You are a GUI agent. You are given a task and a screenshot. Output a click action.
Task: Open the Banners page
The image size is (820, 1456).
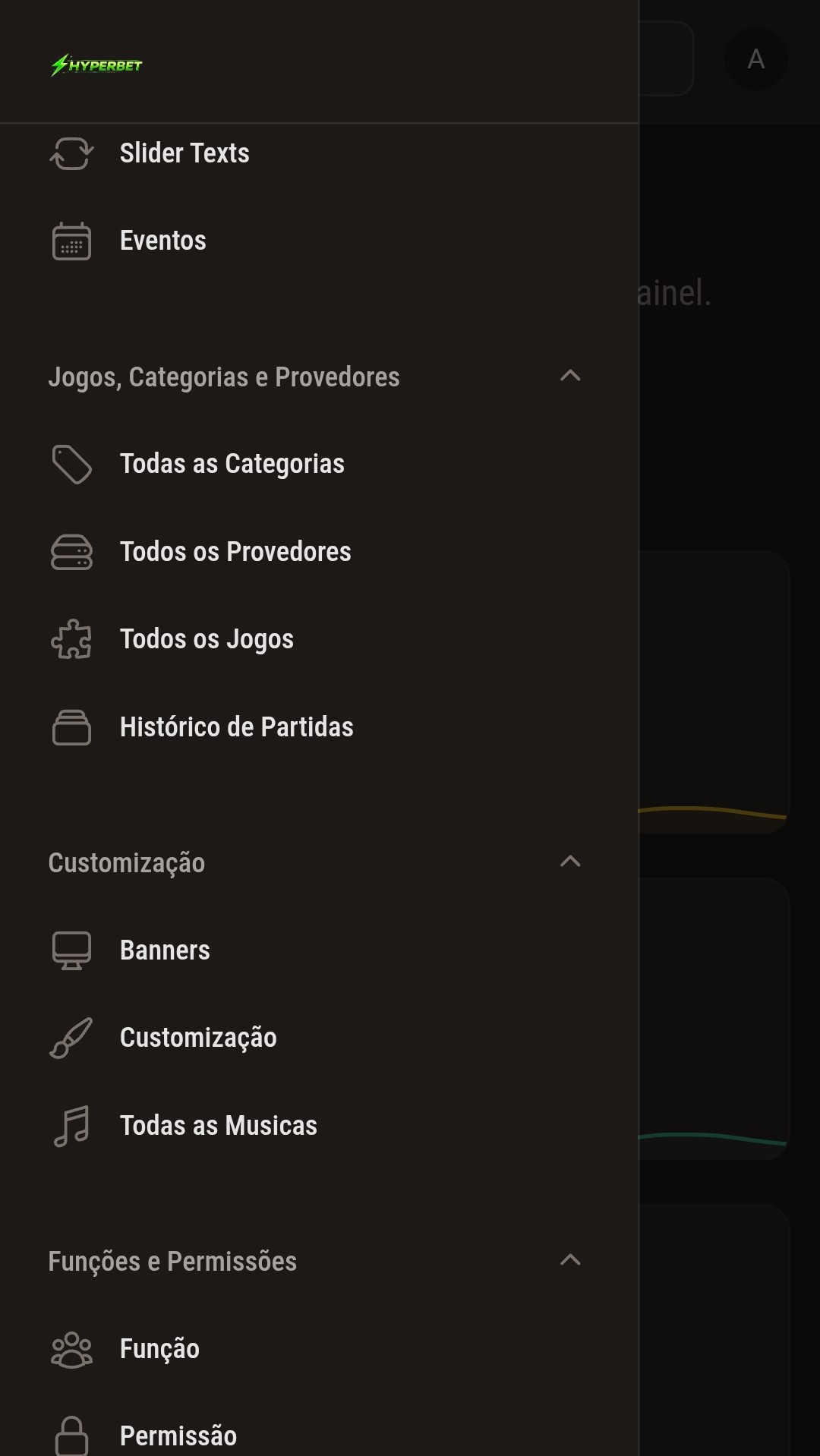165,950
